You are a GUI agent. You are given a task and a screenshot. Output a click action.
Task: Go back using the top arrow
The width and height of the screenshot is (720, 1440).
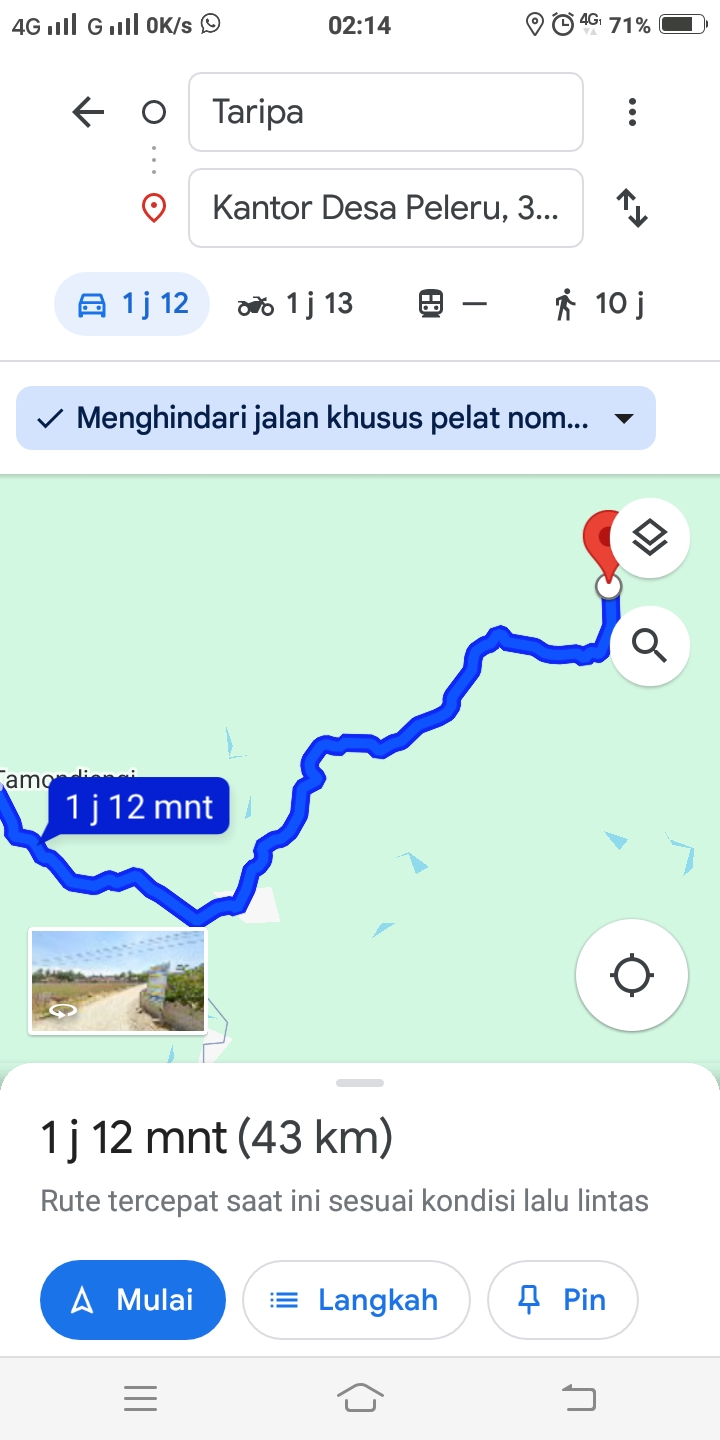point(88,112)
